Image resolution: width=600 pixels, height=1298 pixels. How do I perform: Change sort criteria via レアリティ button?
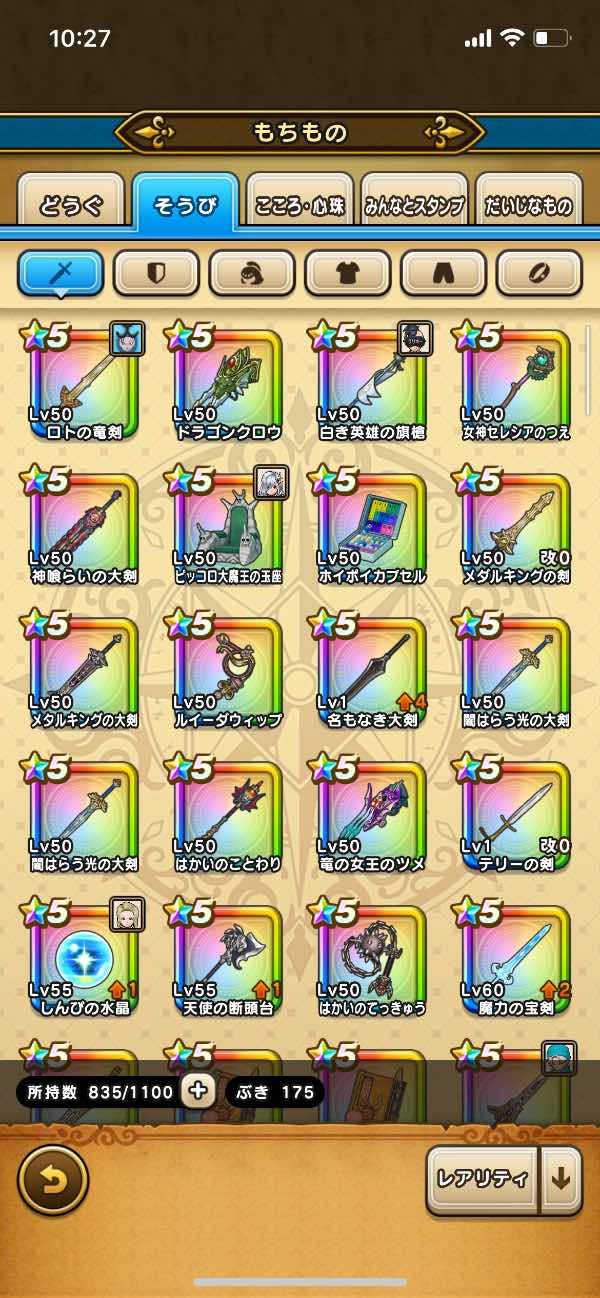(x=483, y=1180)
